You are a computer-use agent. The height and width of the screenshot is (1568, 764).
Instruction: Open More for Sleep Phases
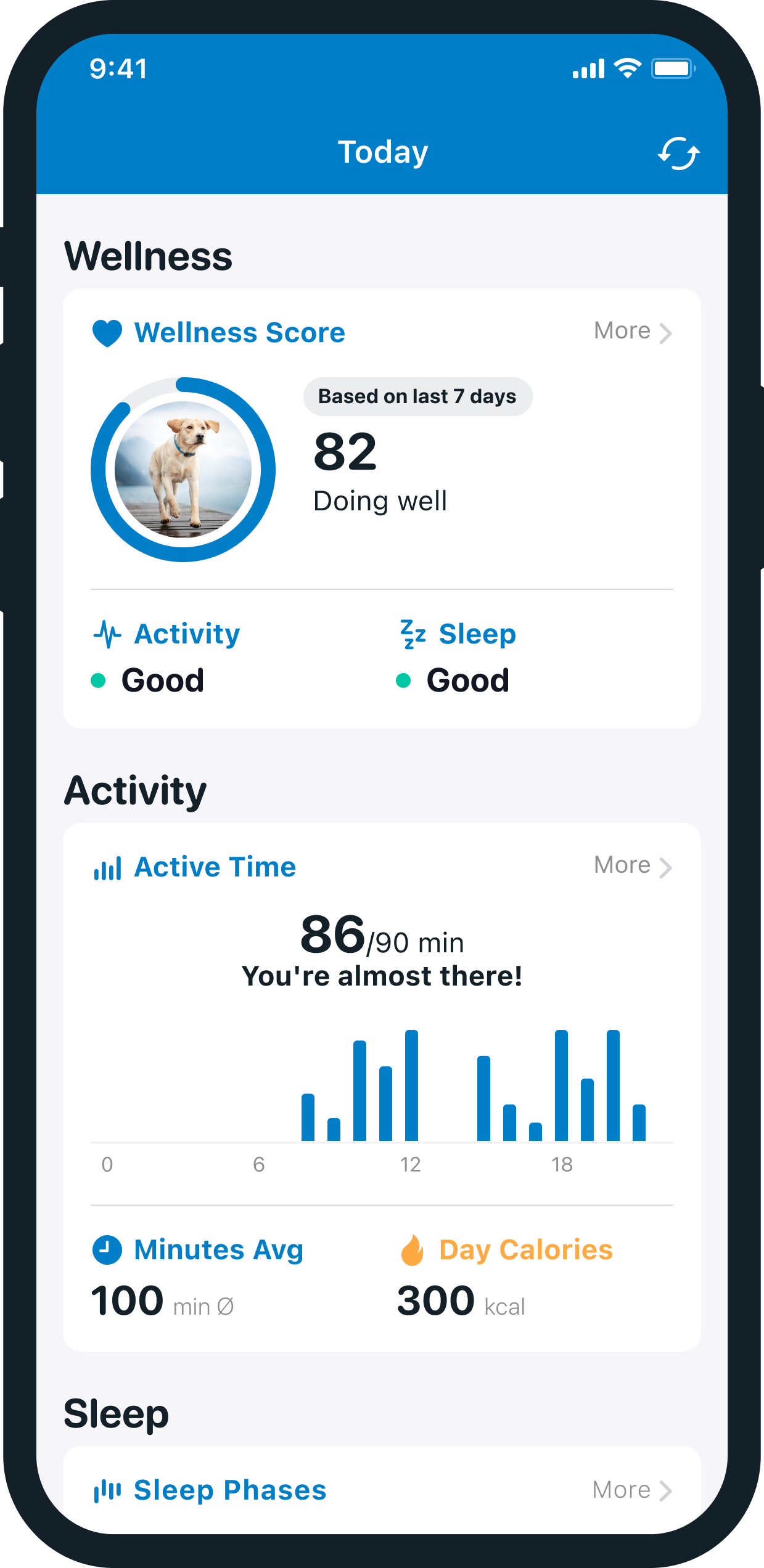point(633,1490)
